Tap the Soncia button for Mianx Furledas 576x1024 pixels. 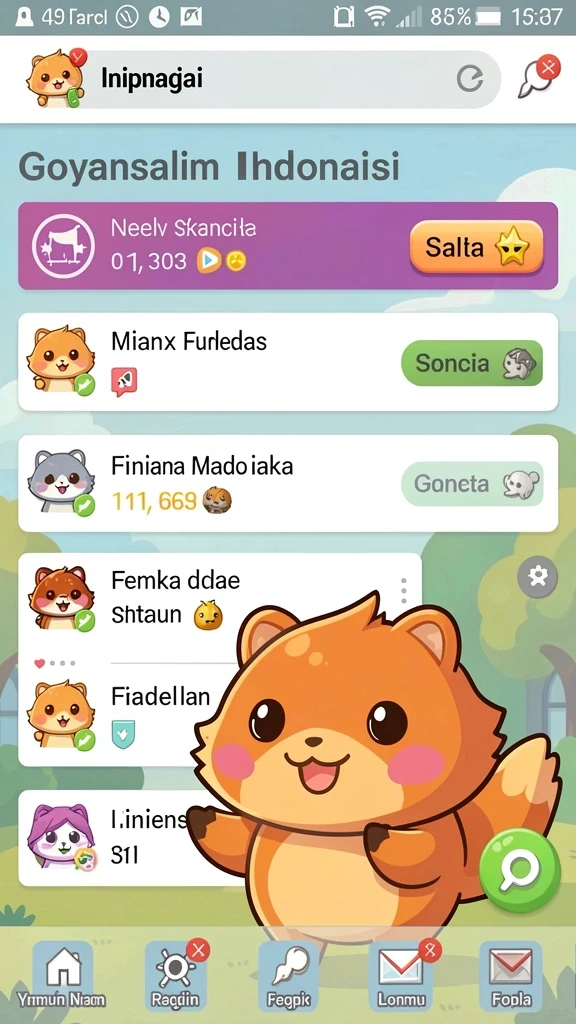[472, 363]
